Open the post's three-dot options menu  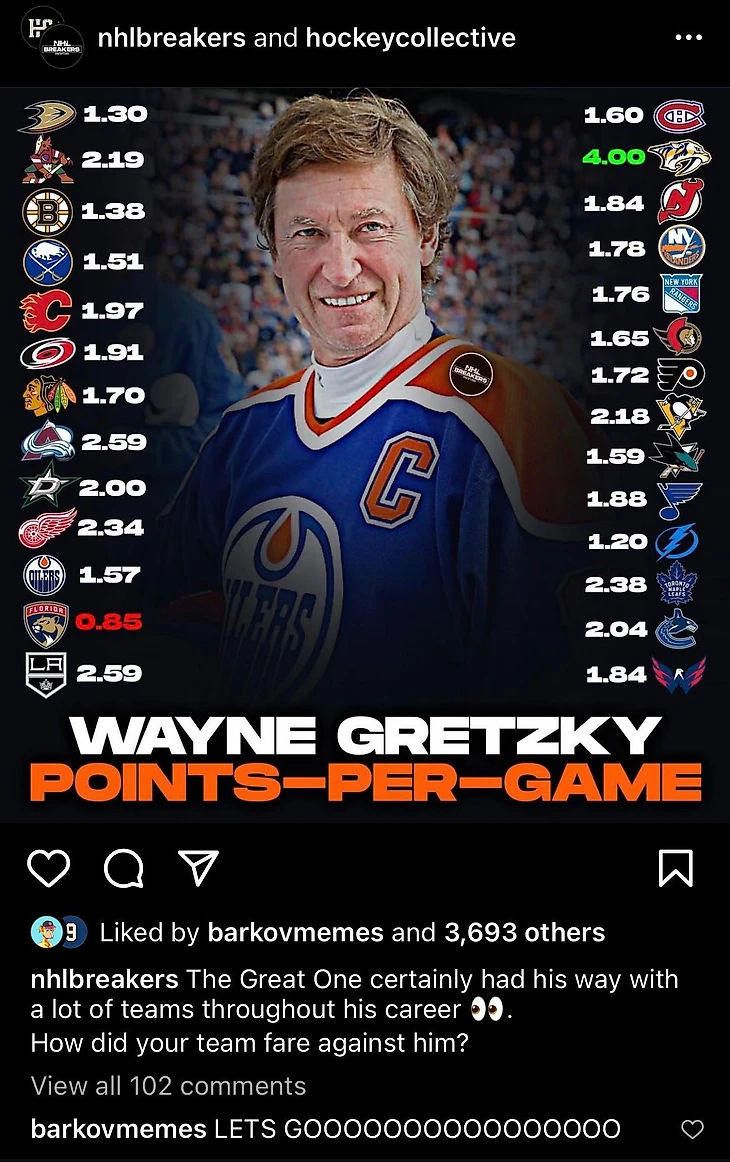(689, 38)
